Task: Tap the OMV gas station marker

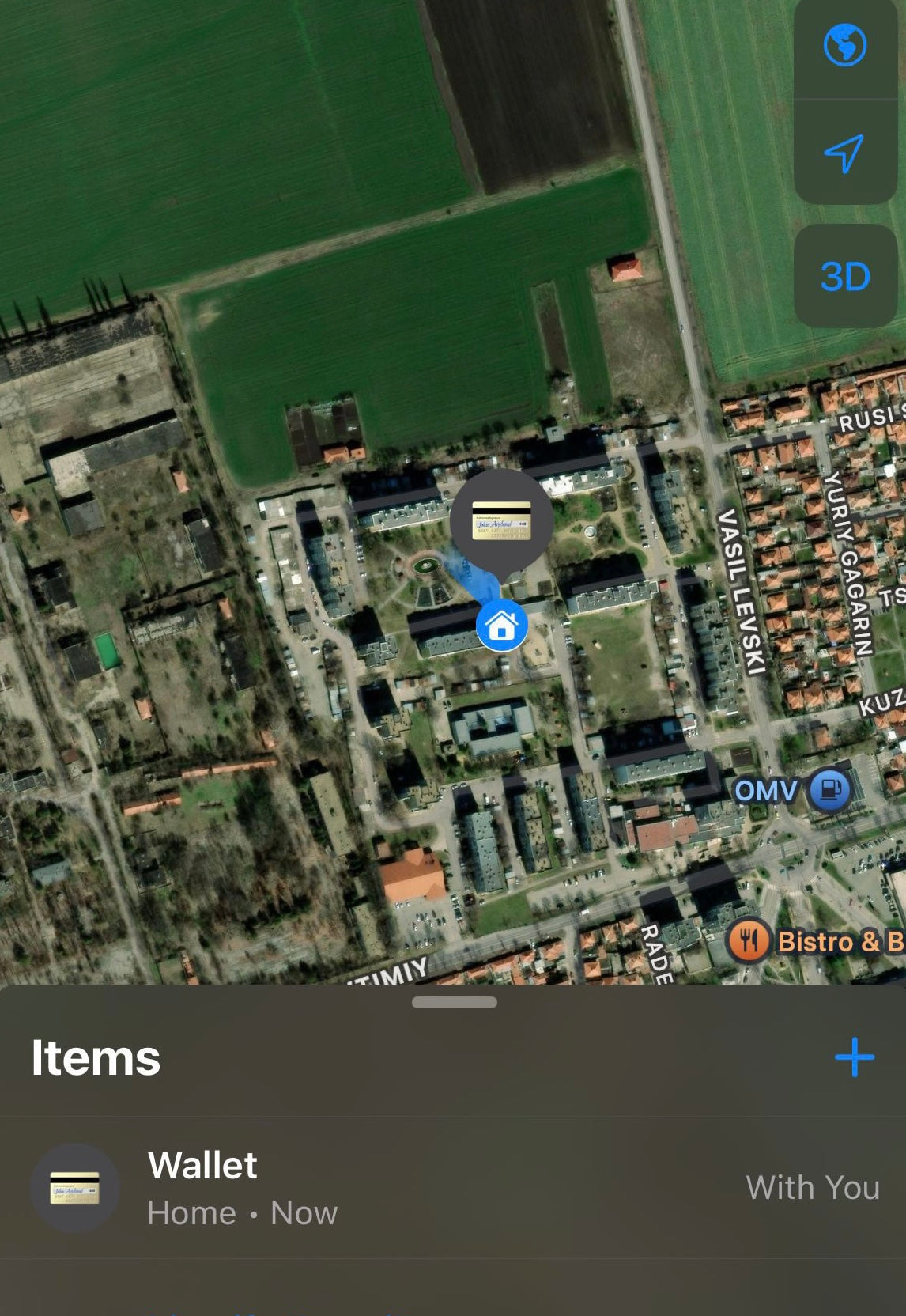Action: pos(829,789)
